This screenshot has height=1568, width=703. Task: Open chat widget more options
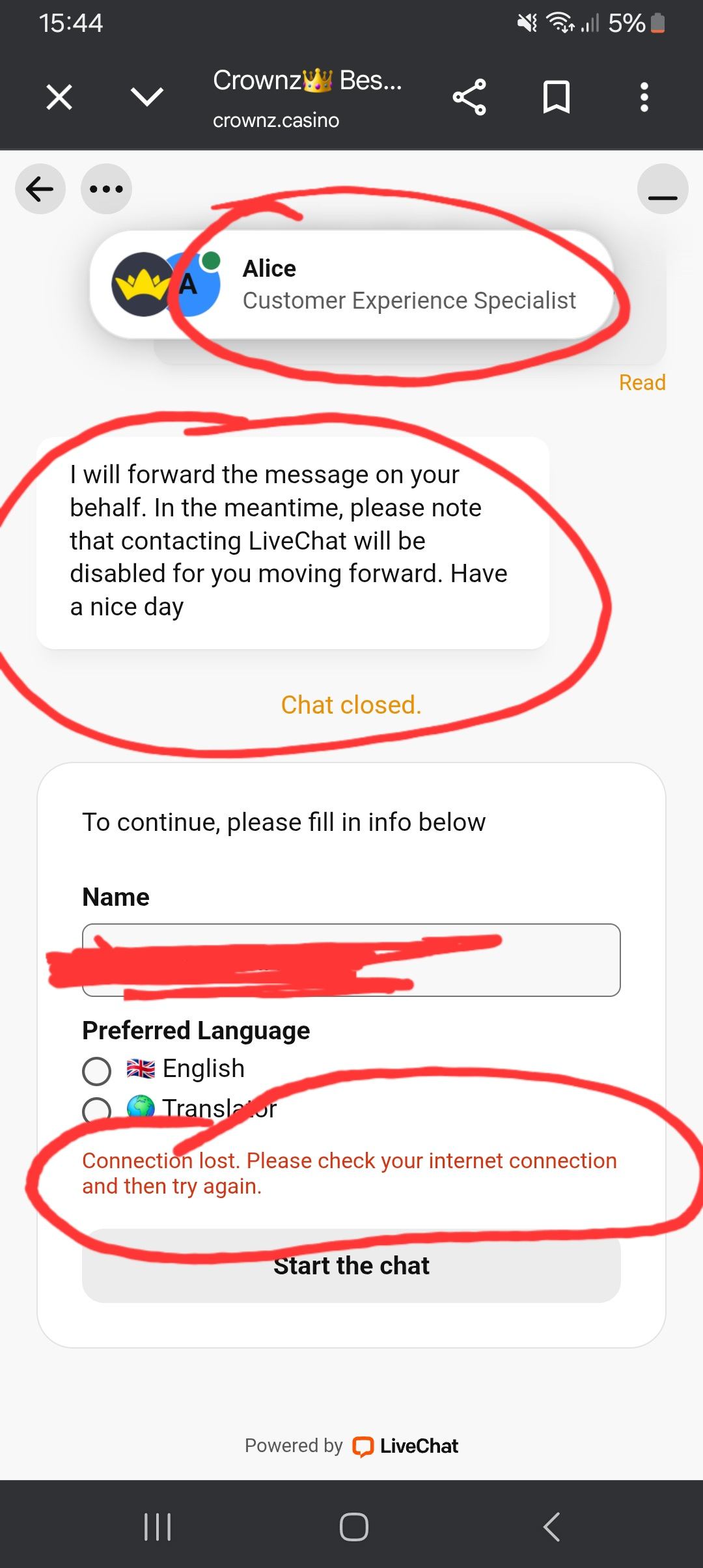(106, 189)
